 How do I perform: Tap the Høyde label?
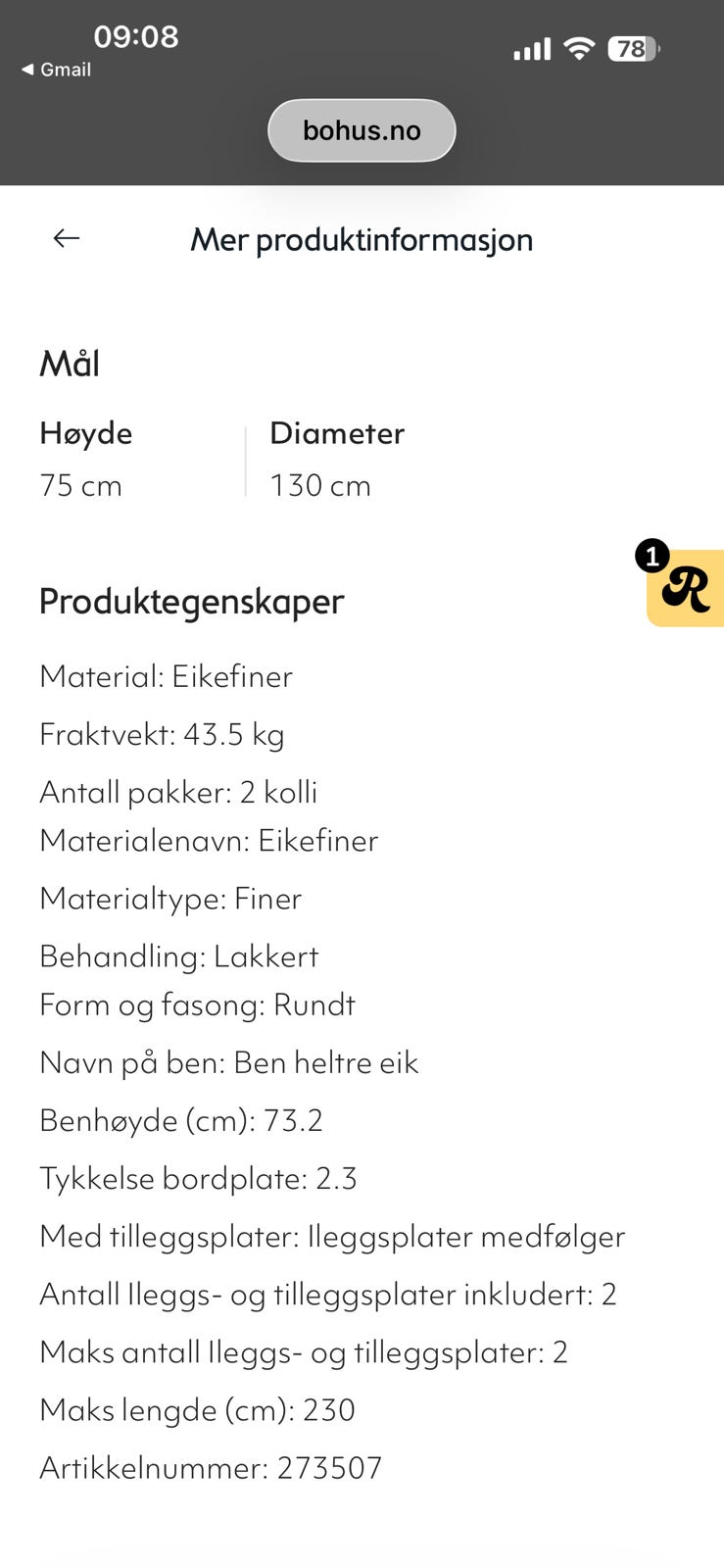(x=86, y=432)
